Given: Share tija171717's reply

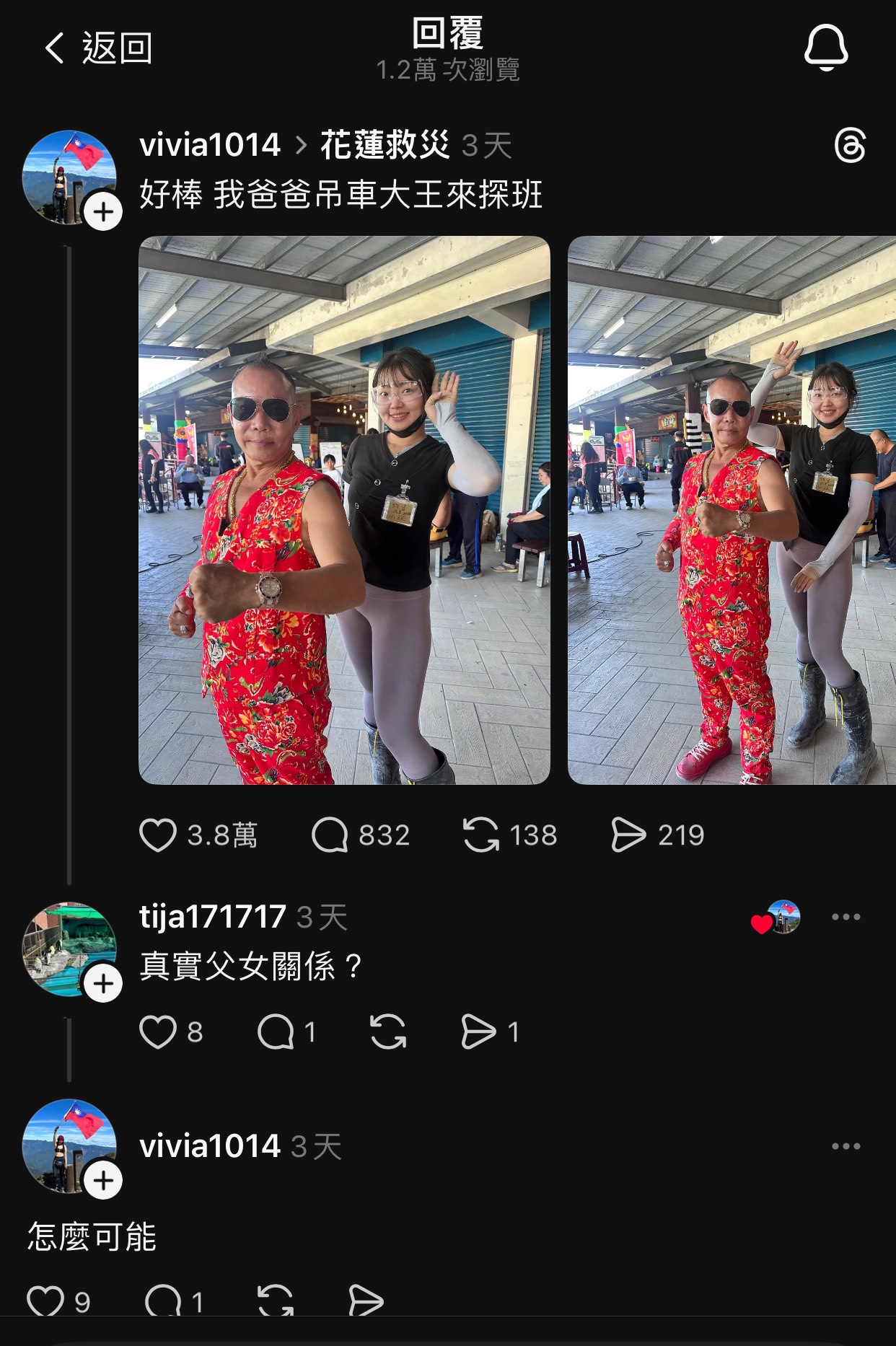Looking at the screenshot, I should coord(478,1032).
